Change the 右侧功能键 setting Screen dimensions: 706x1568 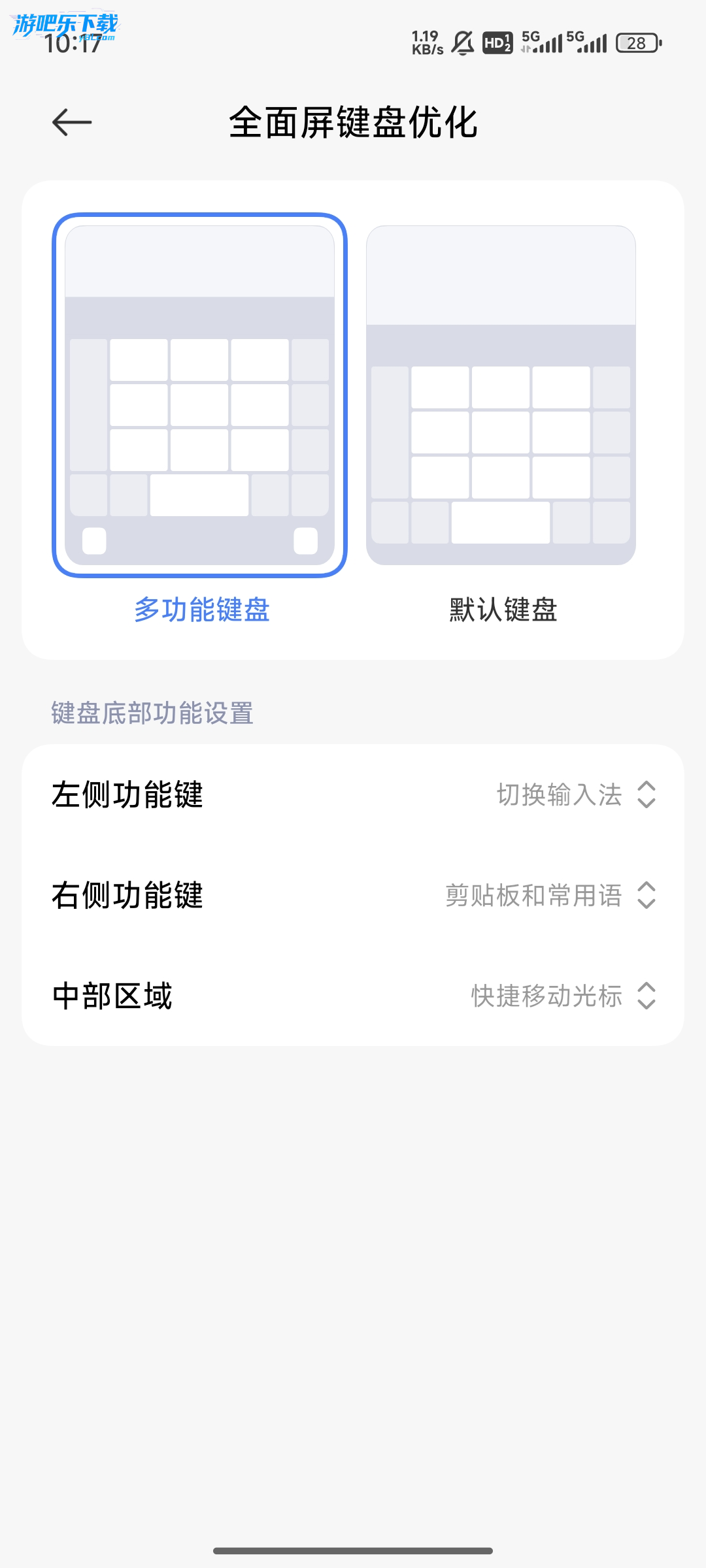coord(550,896)
